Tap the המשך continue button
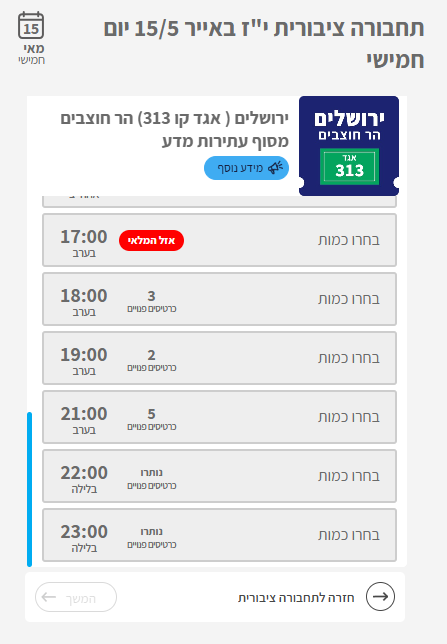 76,597
